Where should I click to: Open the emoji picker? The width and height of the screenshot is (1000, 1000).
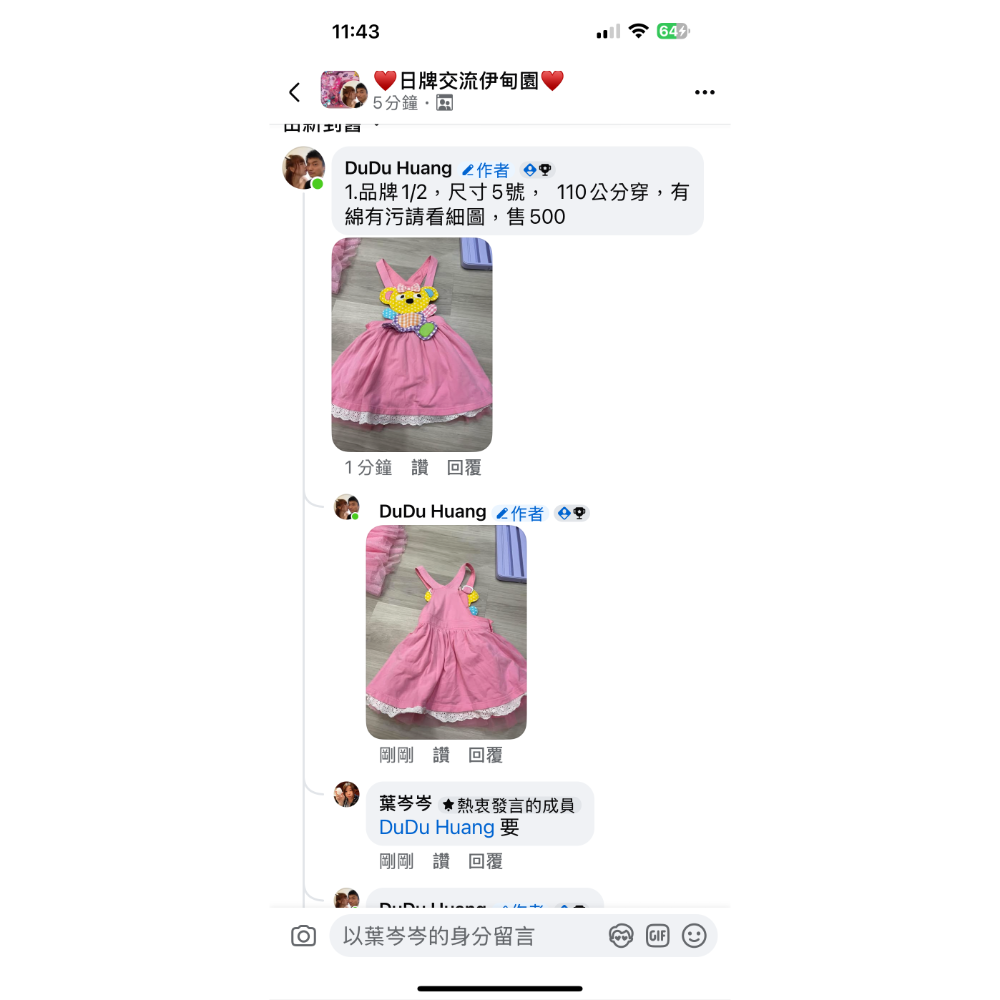pos(694,936)
